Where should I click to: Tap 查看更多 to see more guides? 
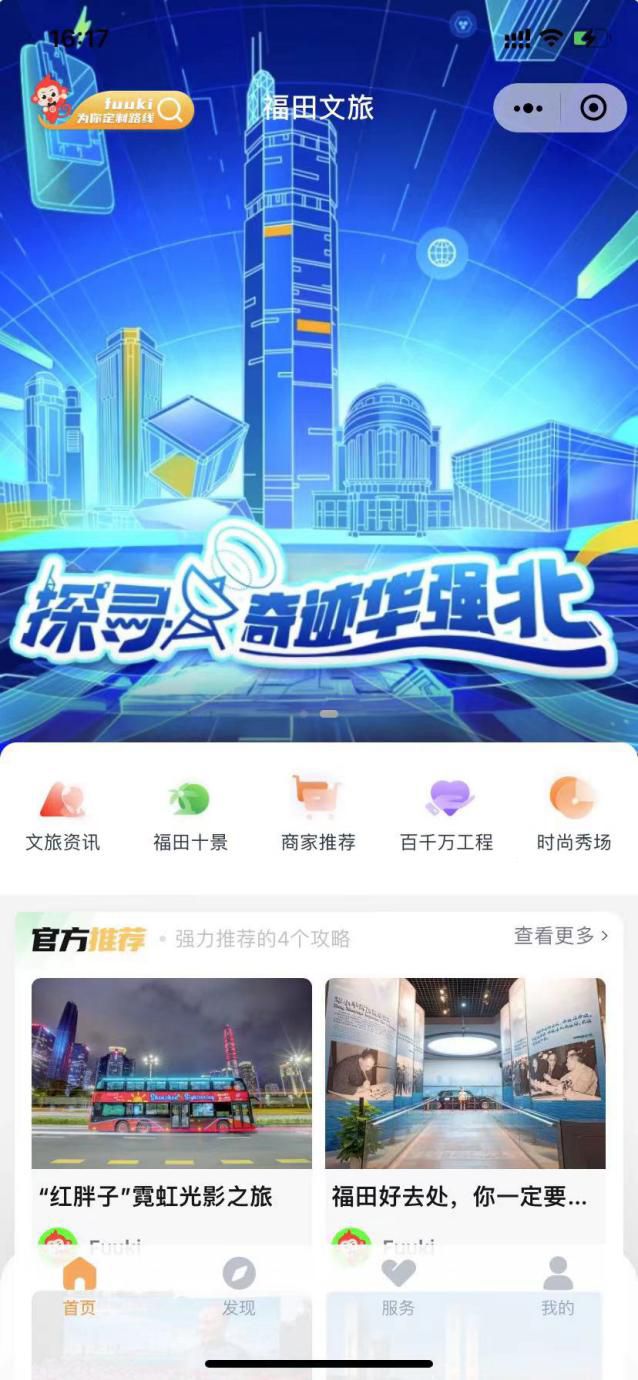(560, 936)
